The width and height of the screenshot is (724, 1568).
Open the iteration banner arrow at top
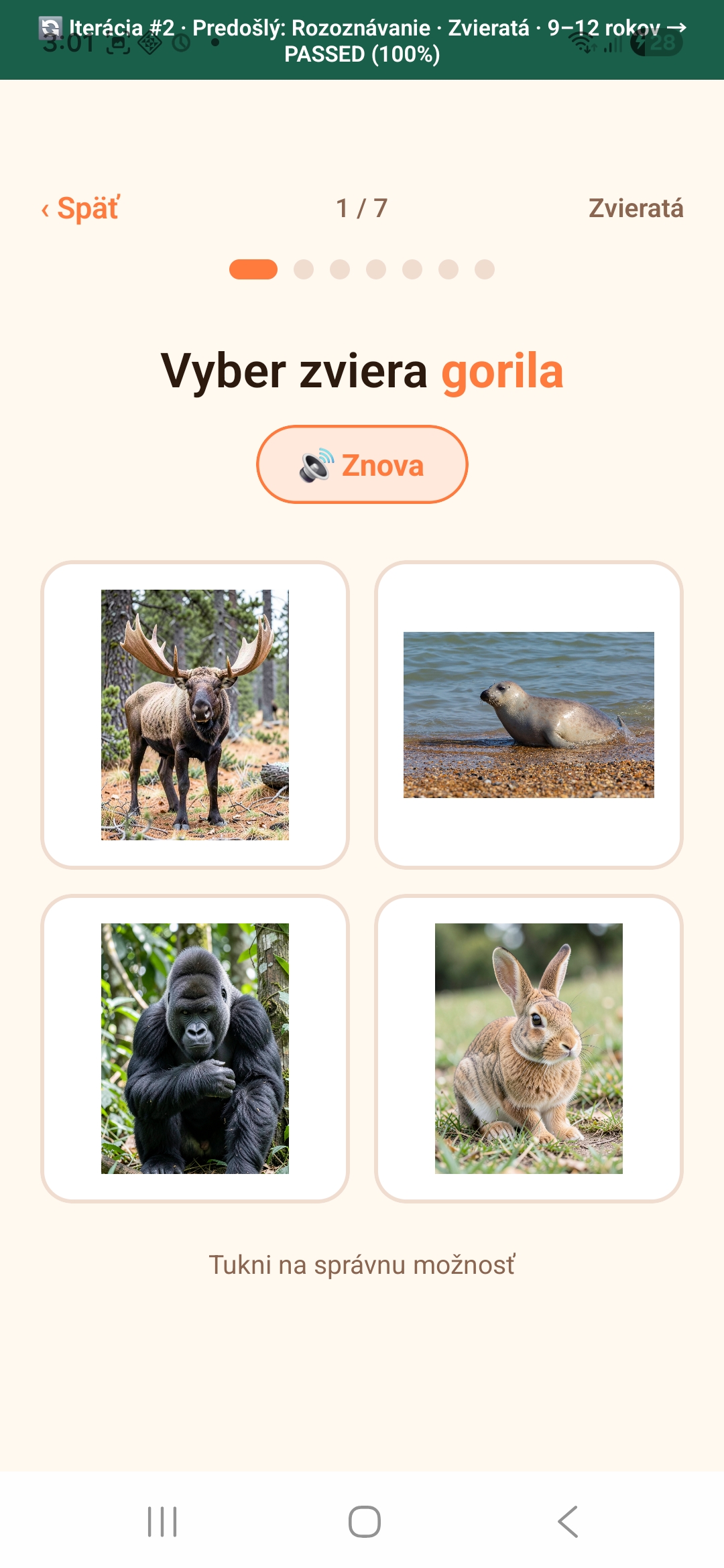pyautogui.click(x=677, y=27)
